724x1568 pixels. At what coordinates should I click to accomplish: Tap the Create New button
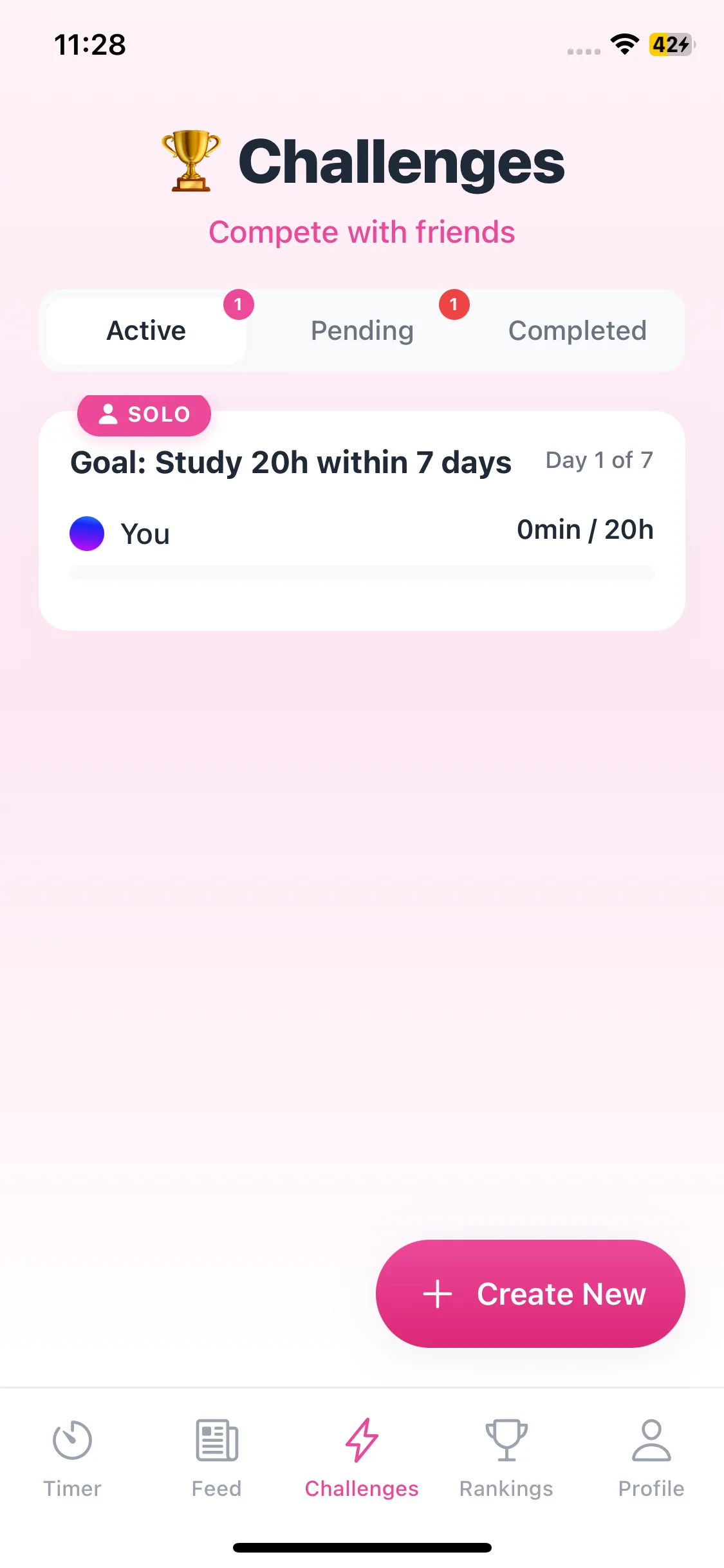(x=530, y=1294)
